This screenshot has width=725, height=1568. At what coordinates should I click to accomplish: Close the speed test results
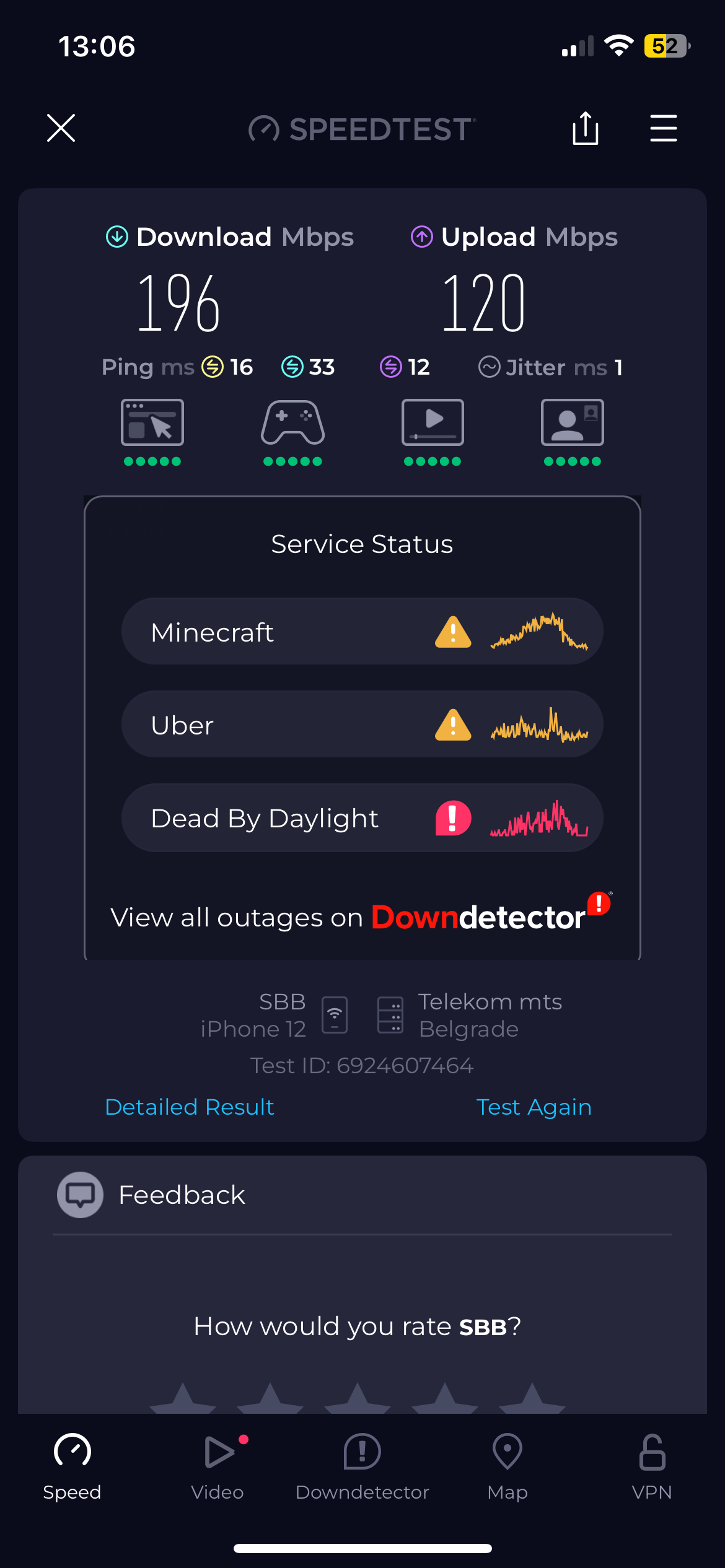[61, 128]
